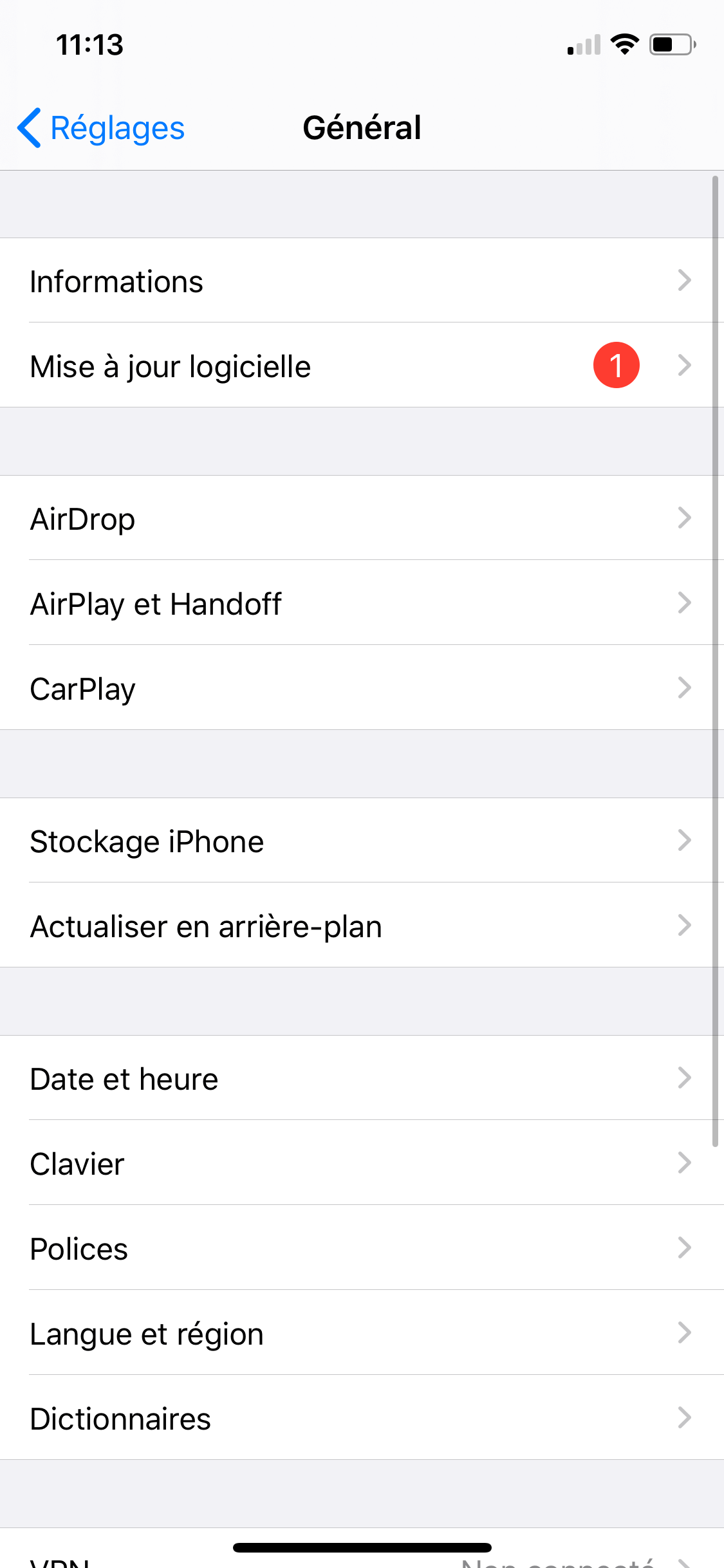Open Mise à jour logicielle
Image resolution: width=724 pixels, height=1568 pixels.
(x=362, y=365)
